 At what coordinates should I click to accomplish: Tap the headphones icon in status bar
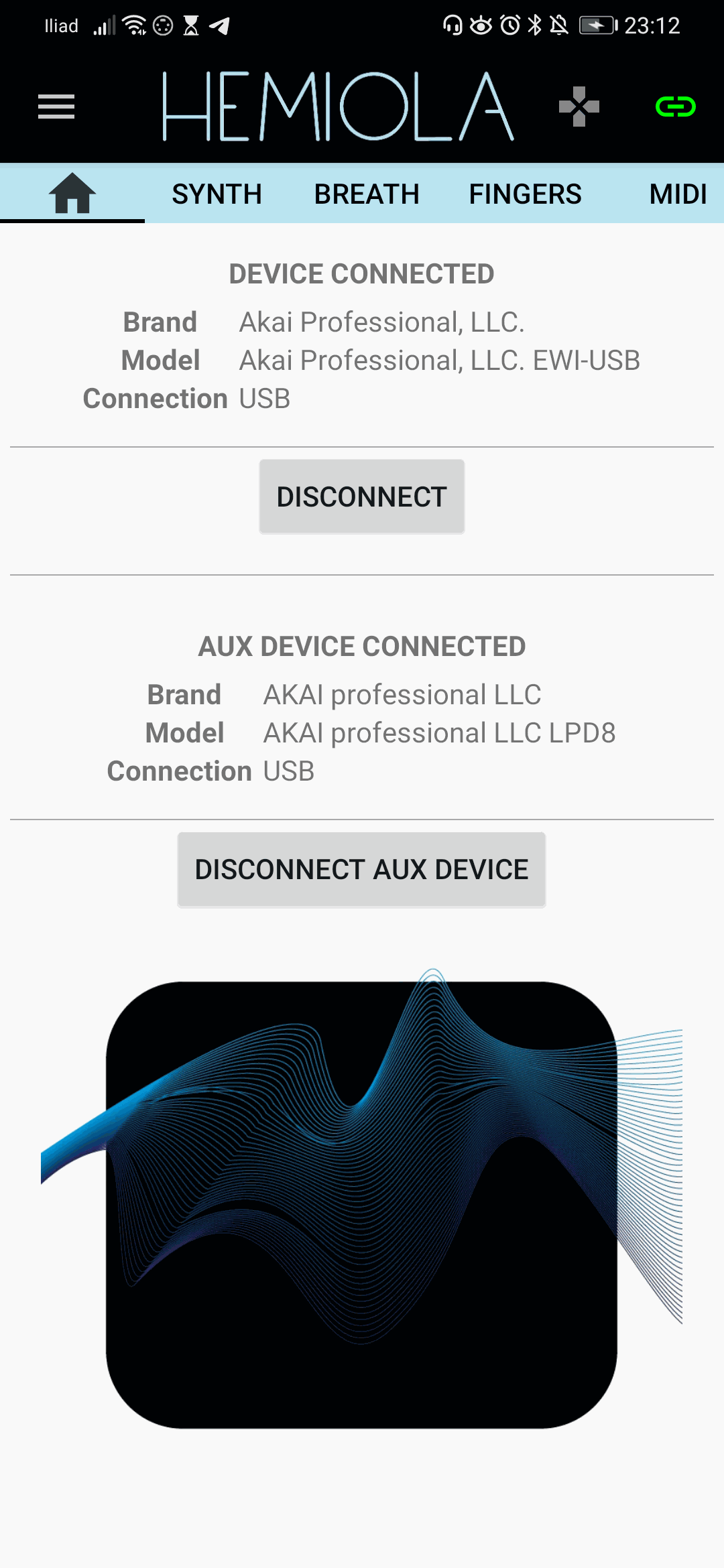point(452,25)
